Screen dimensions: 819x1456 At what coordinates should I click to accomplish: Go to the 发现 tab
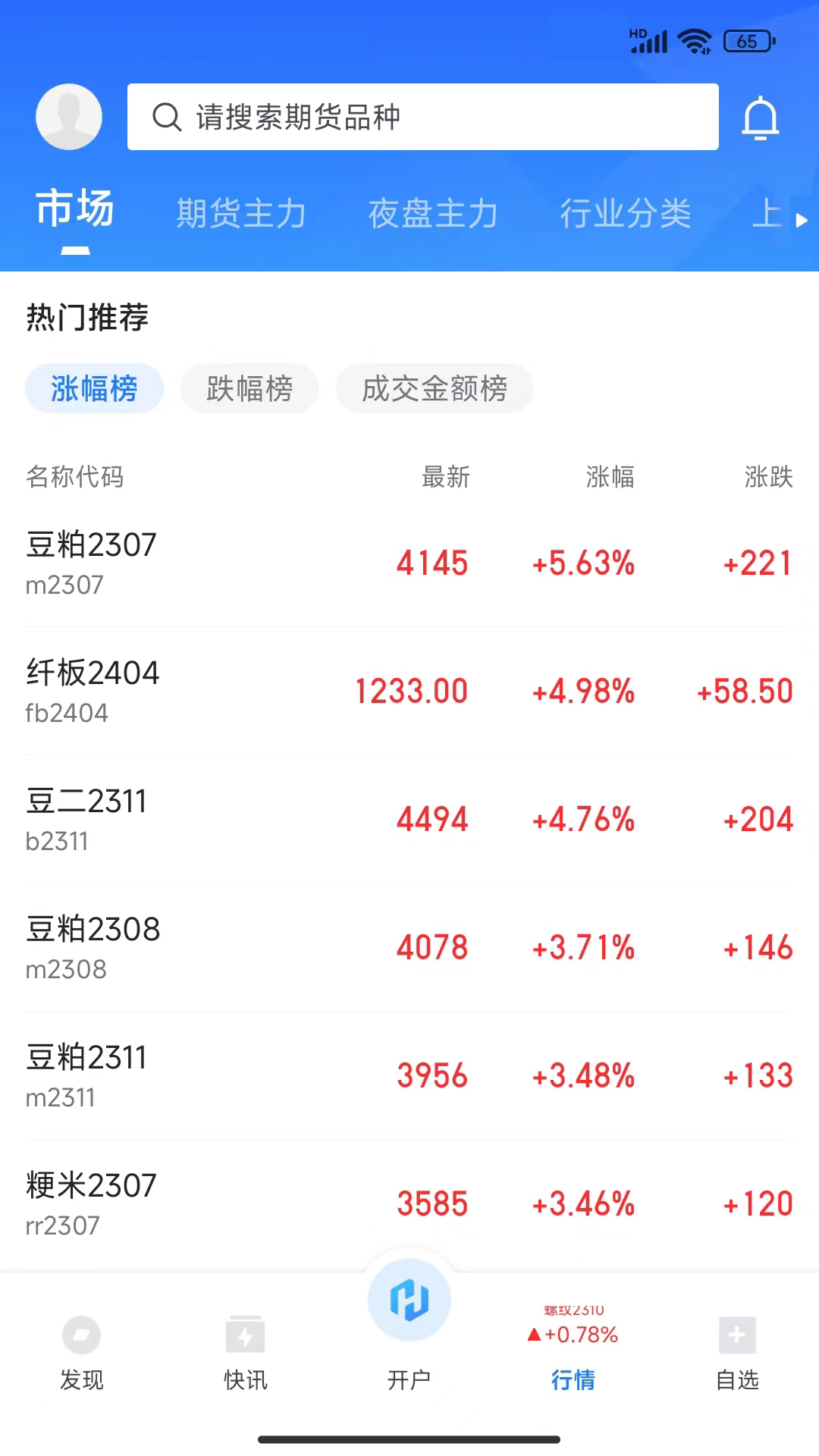(x=82, y=1354)
